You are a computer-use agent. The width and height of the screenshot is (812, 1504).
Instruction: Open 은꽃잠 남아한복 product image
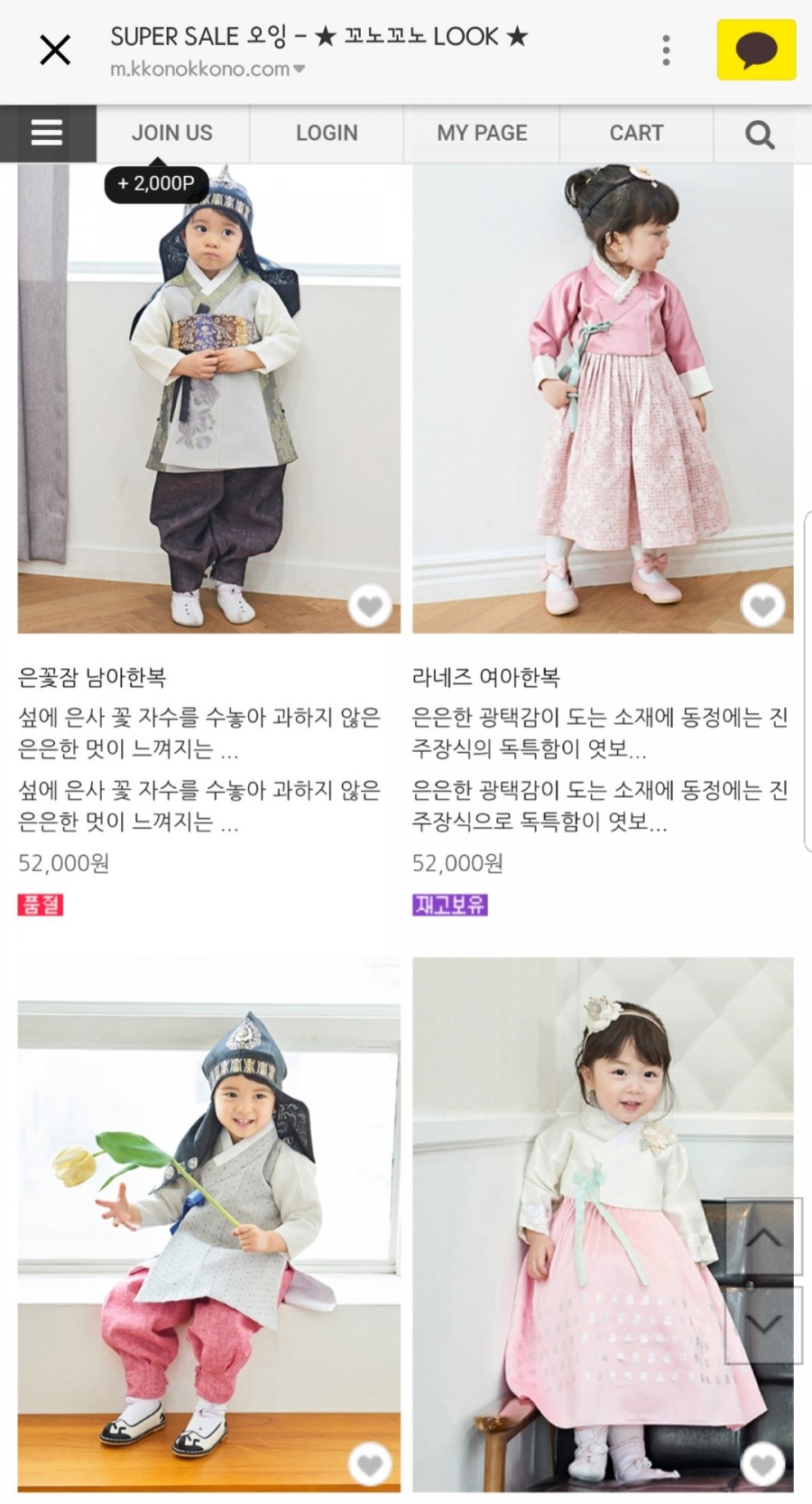click(208, 406)
